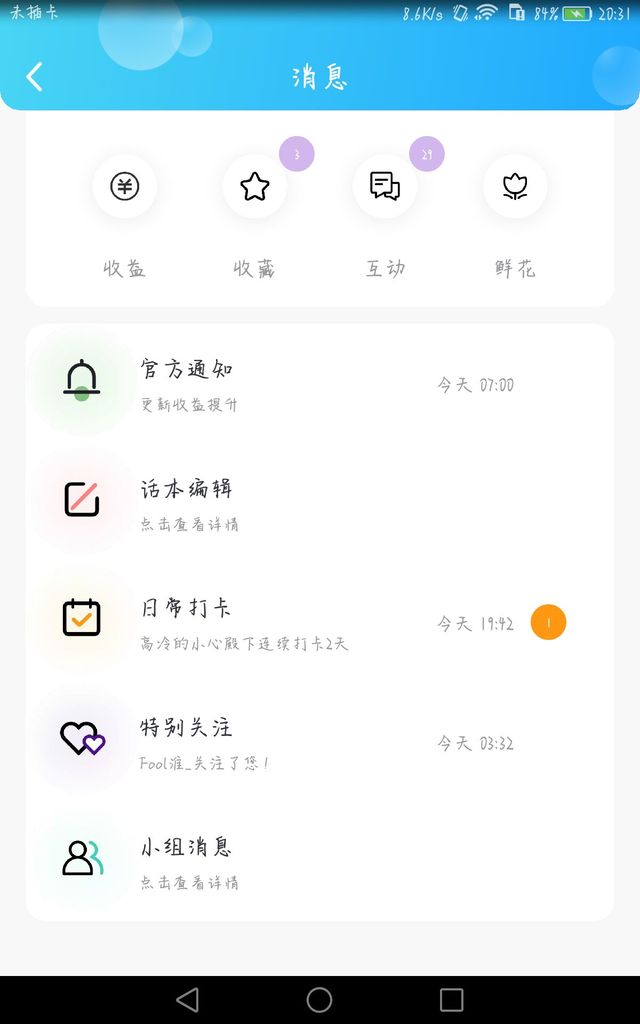Open the 话本编辑 row

[x=320, y=503]
